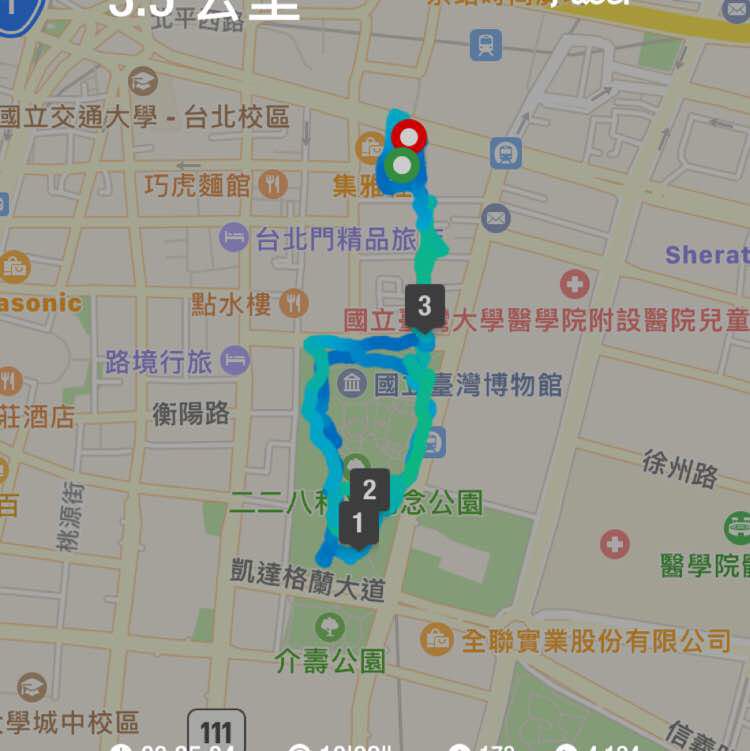Click the 111 road shield marker
This screenshot has width=750, height=751.
218,729
